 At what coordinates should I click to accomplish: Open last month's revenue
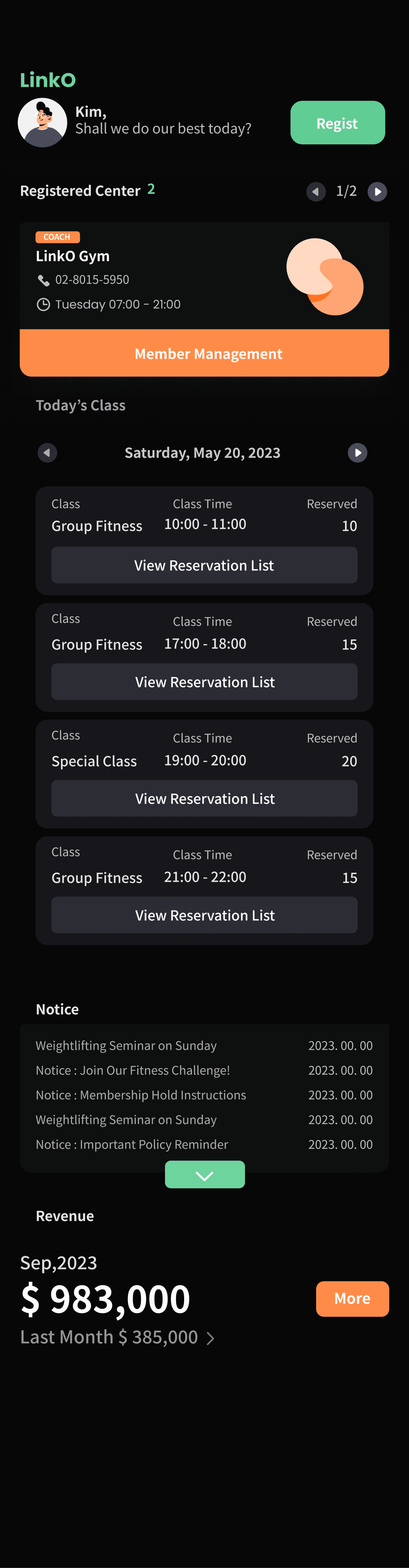(x=117, y=1337)
